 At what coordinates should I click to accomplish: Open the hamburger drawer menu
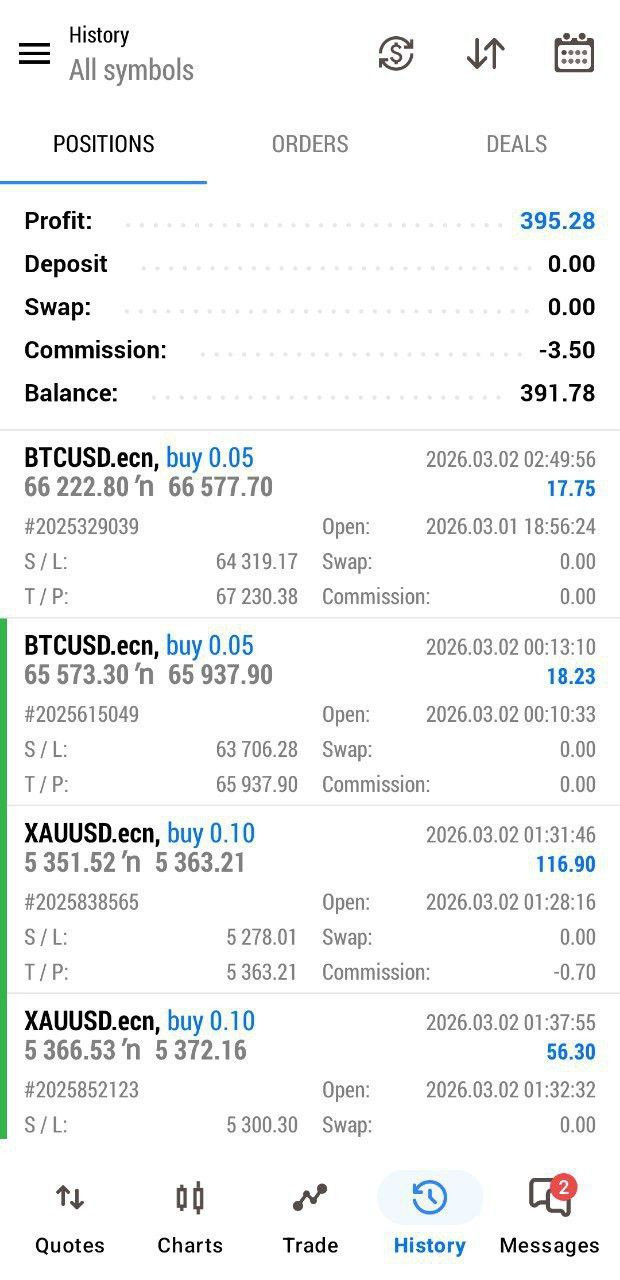click(x=35, y=54)
